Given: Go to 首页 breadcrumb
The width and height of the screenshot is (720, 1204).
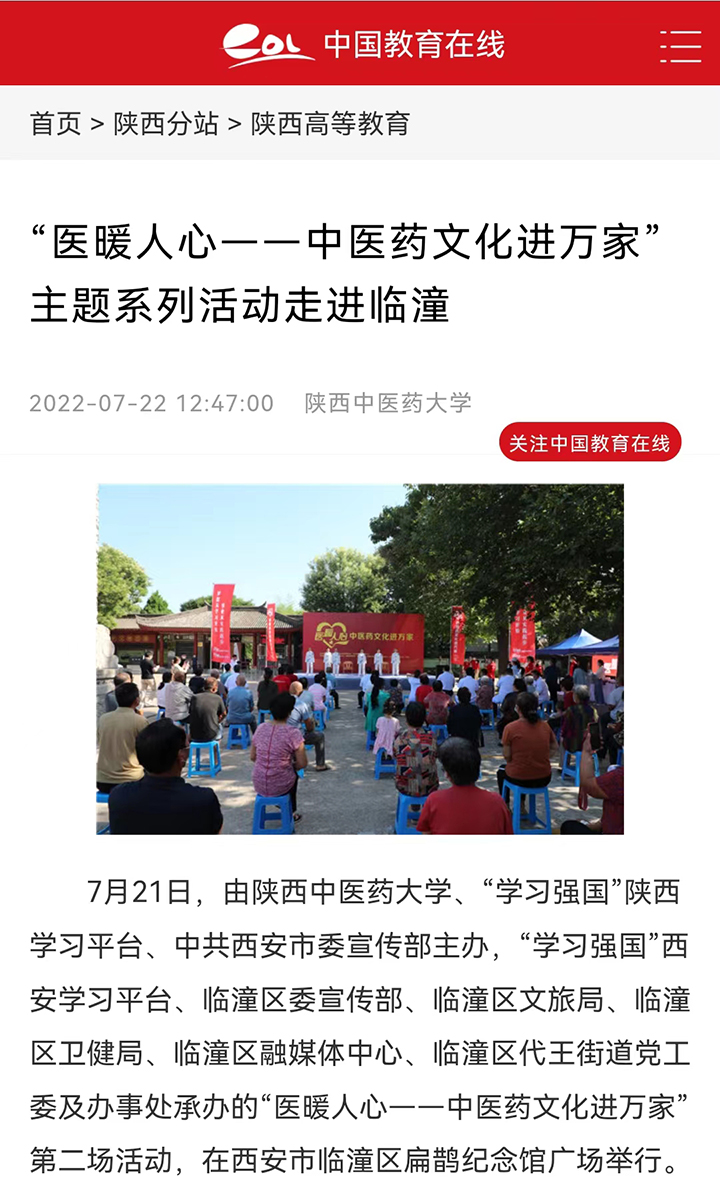Looking at the screenshot, I should pos(55,124).
